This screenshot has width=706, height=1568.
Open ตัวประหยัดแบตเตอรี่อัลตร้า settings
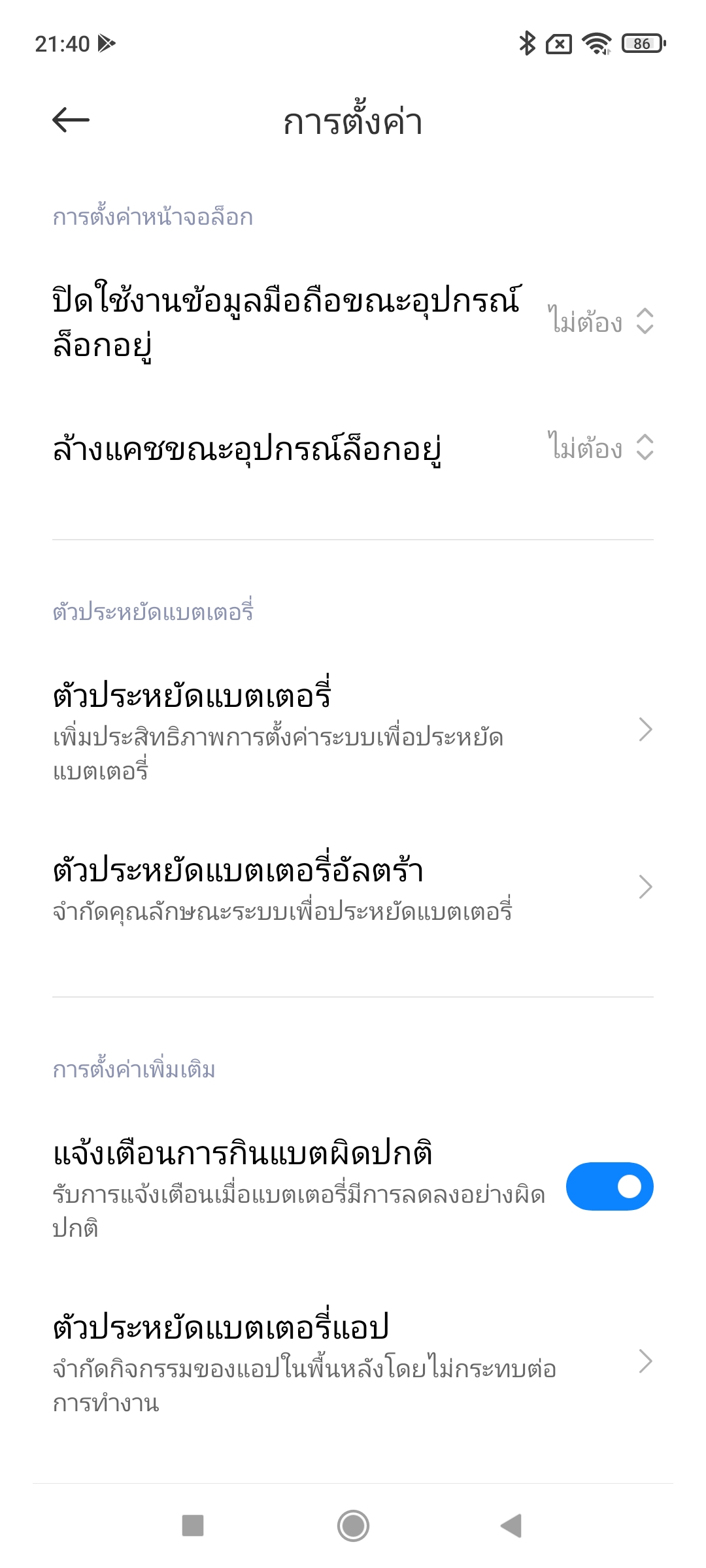(x=353, y=887)
